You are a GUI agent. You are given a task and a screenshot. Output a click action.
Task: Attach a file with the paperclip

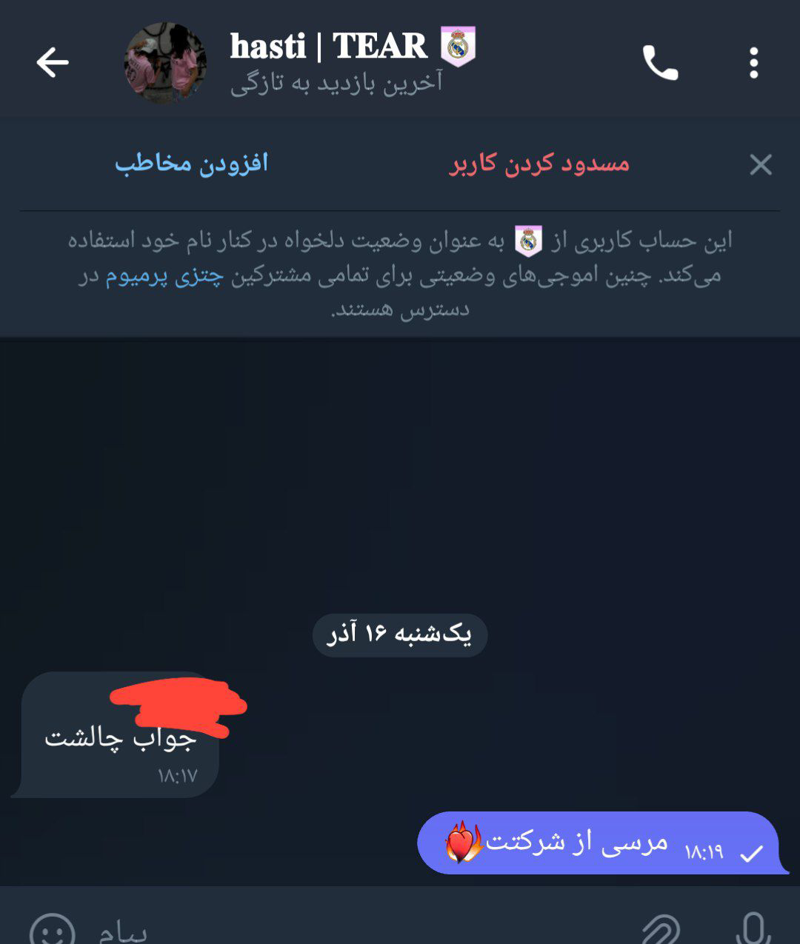[x=661, y=930]
